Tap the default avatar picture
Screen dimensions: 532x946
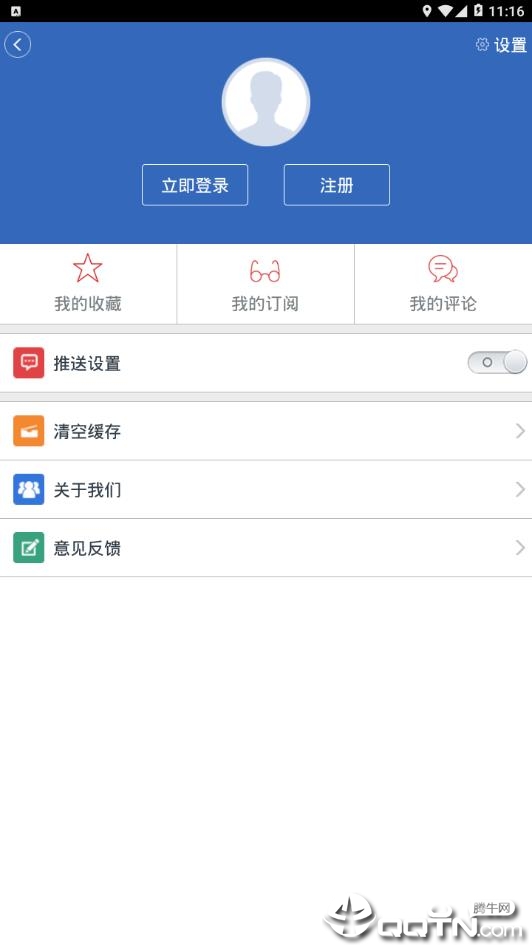(266, 102)
